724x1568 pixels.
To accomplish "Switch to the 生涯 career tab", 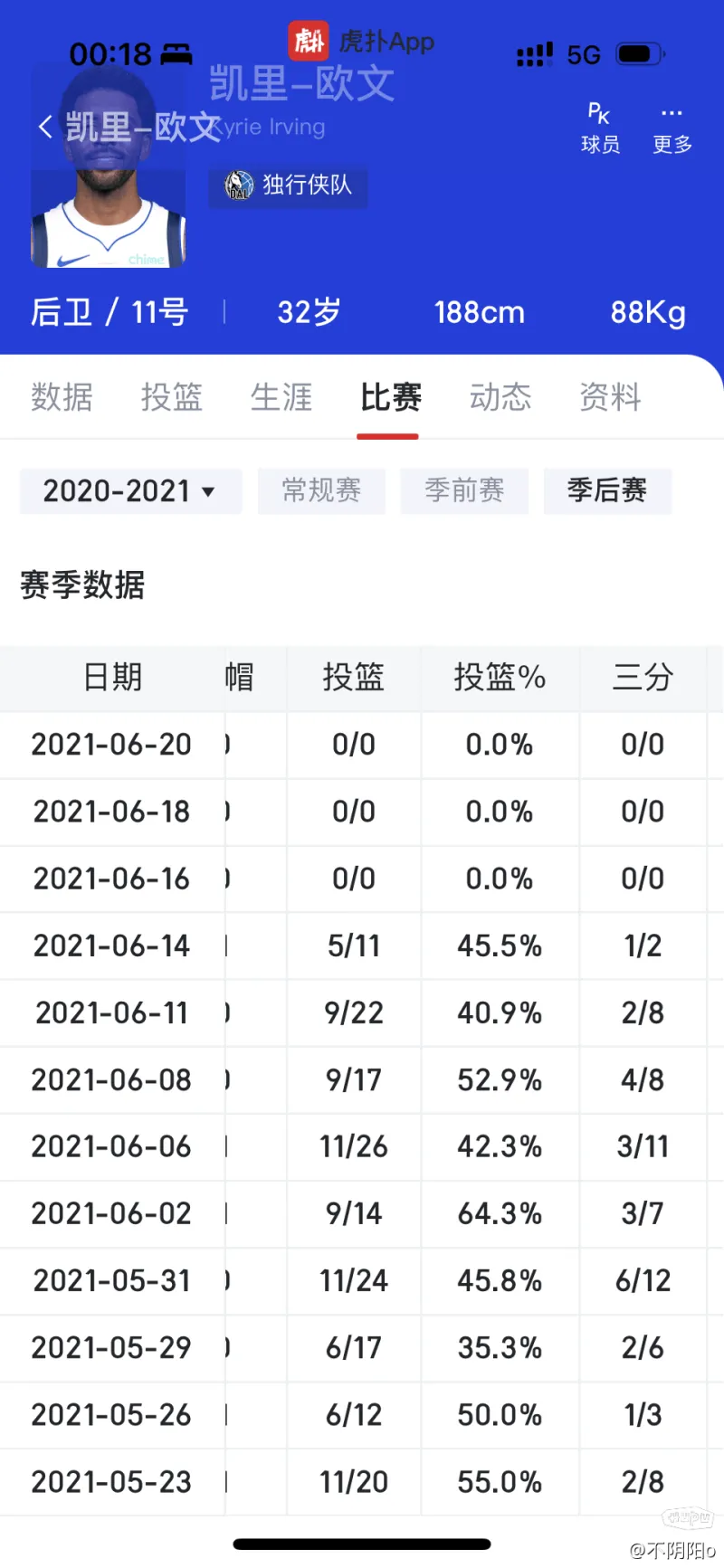I will 281,396.
